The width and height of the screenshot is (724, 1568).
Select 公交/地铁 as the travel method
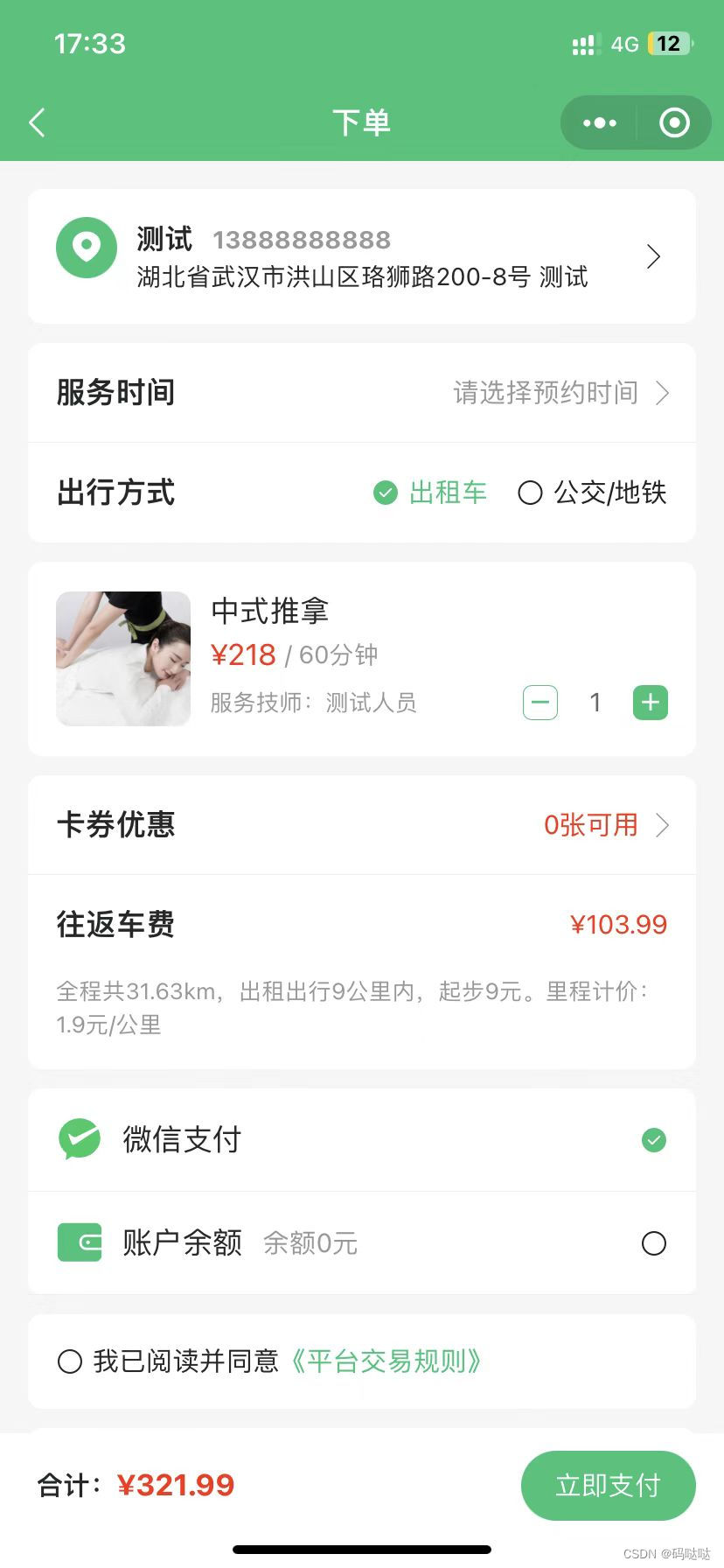click(593, 493)
